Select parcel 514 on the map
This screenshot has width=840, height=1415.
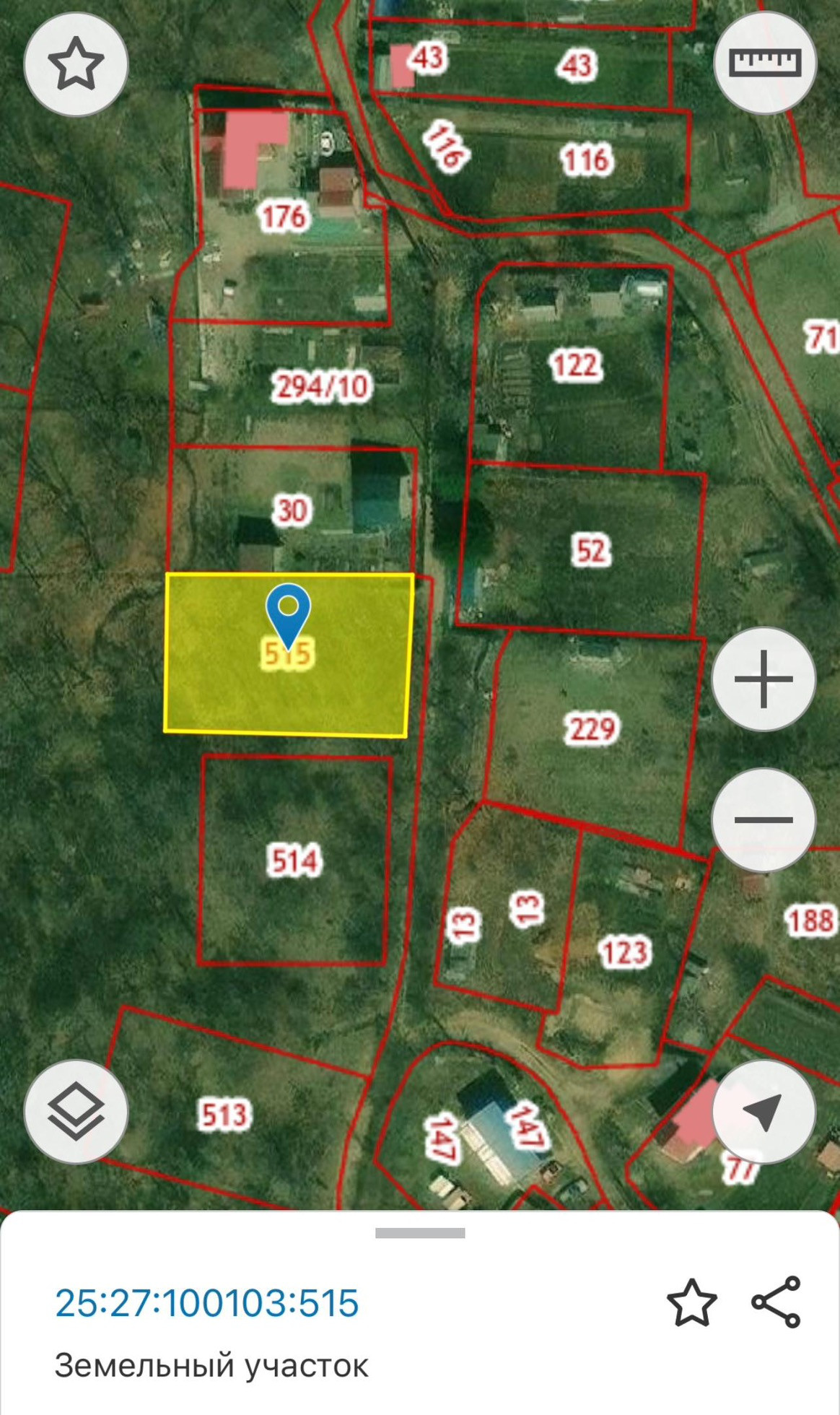[x=294, y=861]
